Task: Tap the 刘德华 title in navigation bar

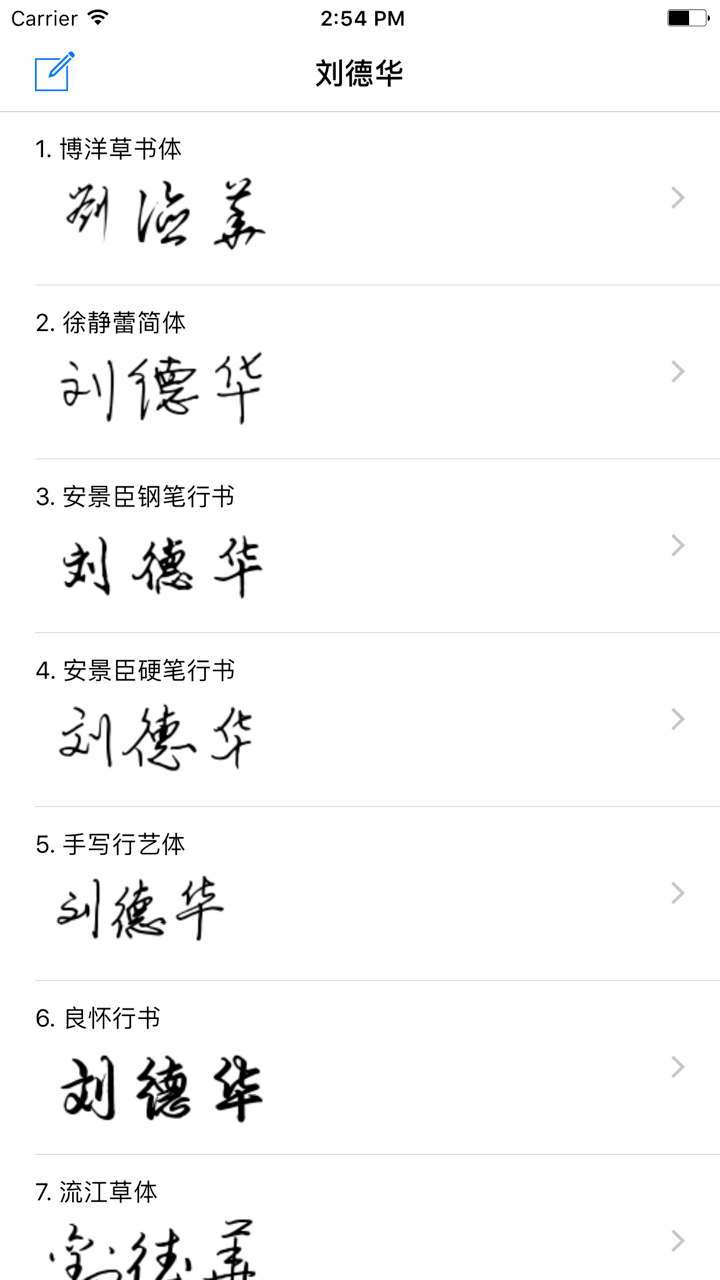Action: (x=360, y=73)
